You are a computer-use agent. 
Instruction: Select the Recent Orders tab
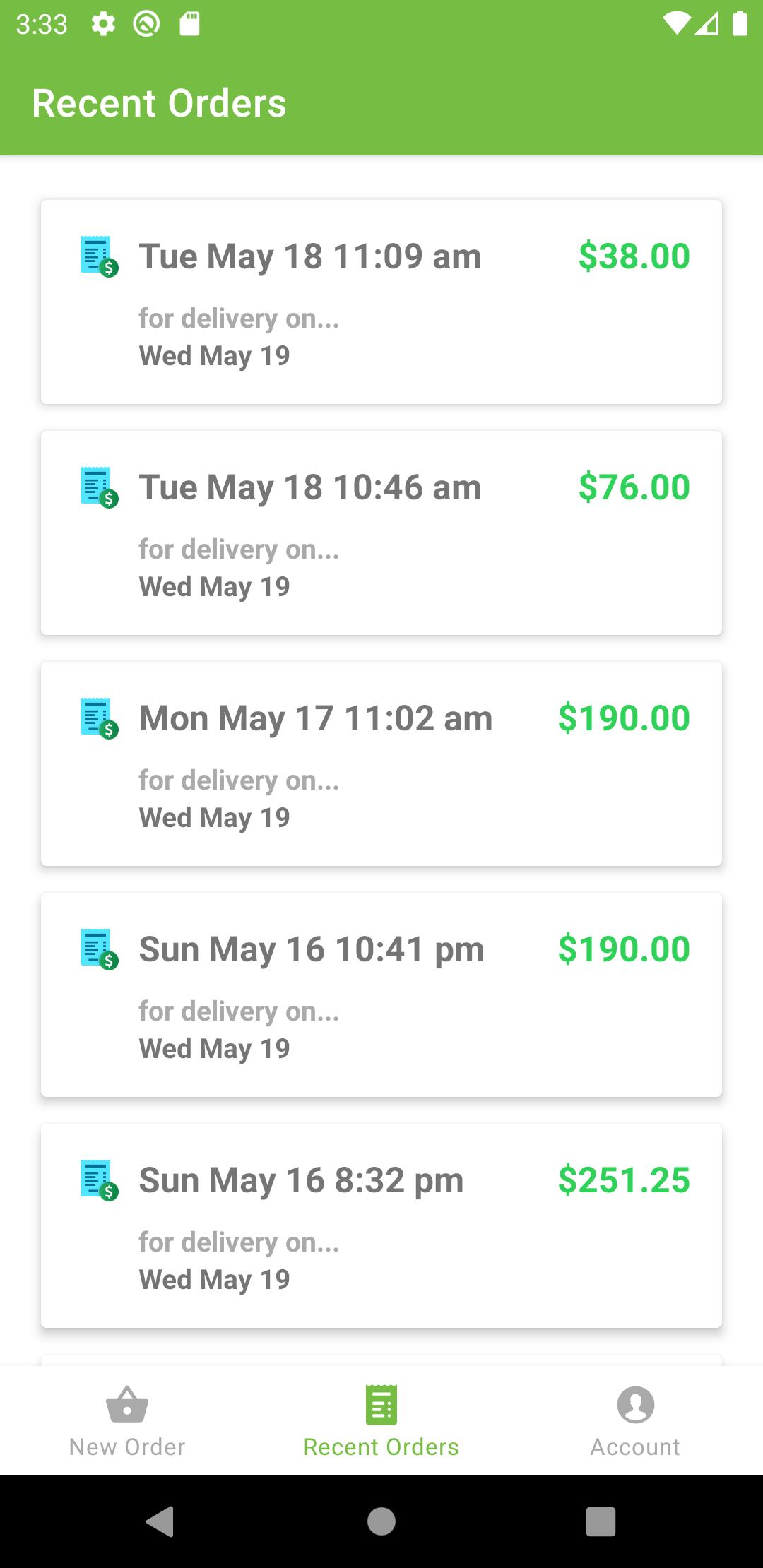381,1421
